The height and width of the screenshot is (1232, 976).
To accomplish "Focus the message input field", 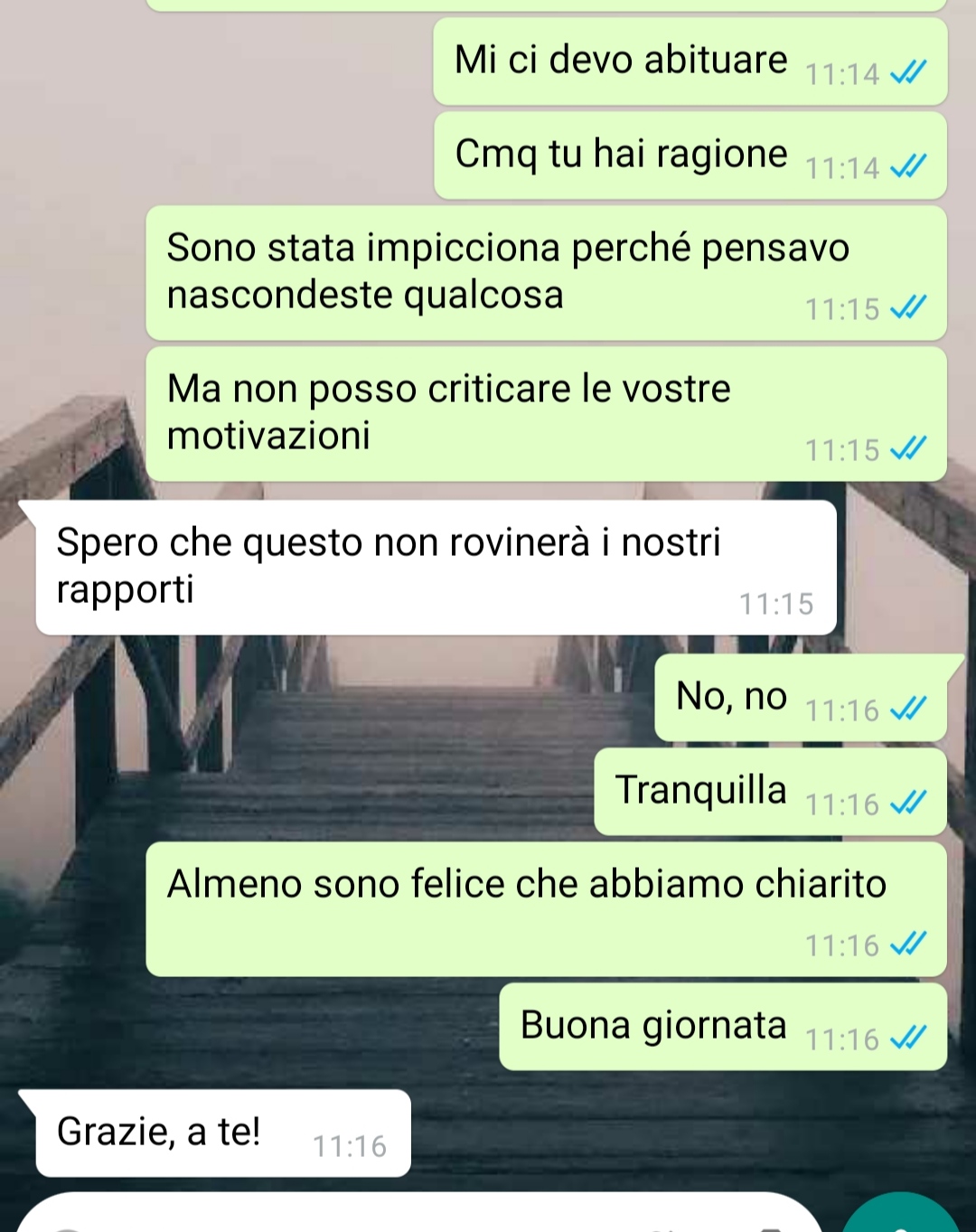I will click(361, 1218).
